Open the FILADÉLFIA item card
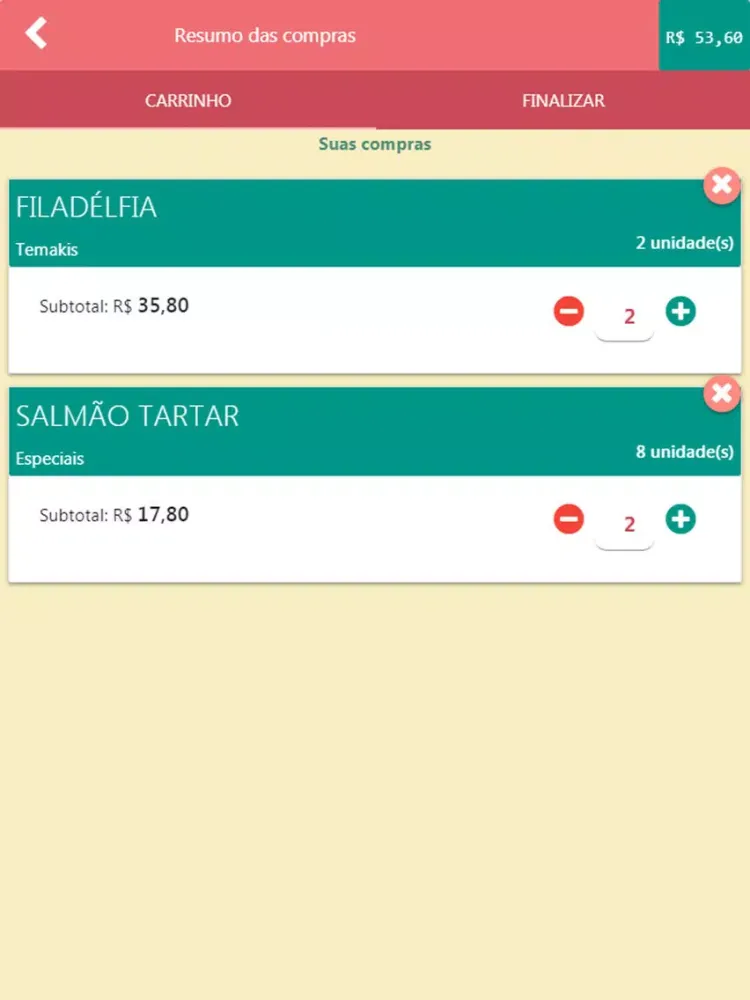 (x=87, y=208)
